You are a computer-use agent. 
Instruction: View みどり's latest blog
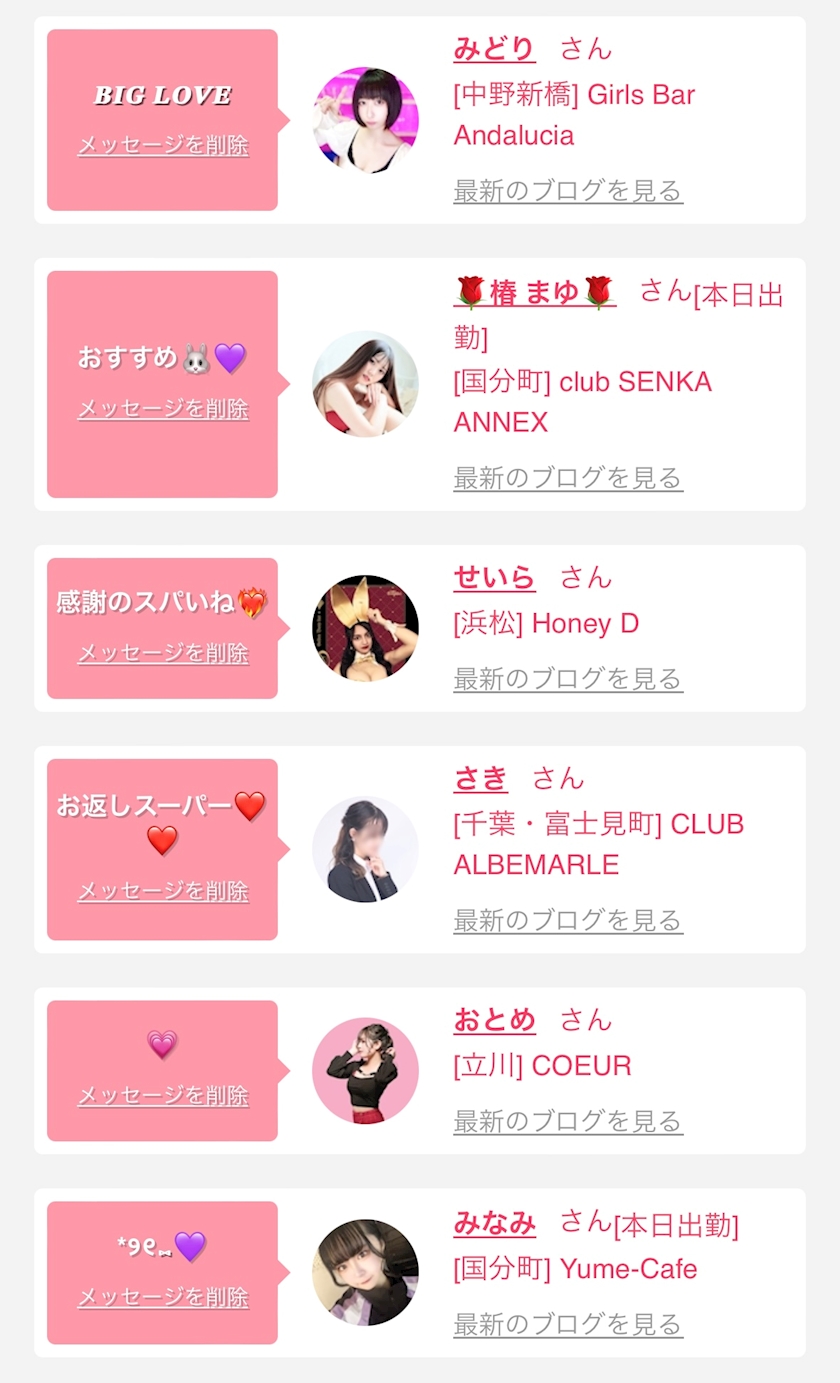click(568, 190)
